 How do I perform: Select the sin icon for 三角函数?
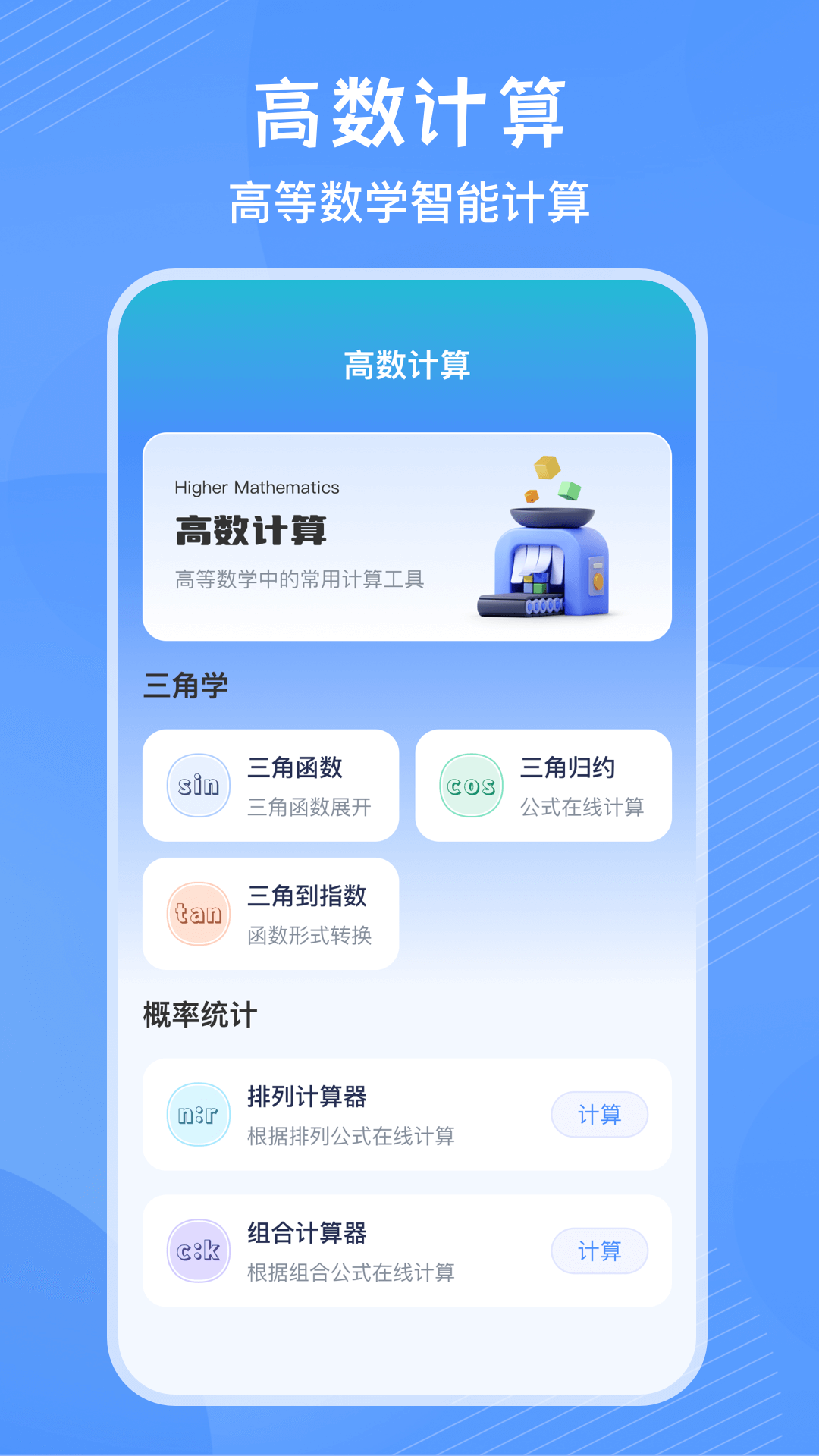pos(198,786)
